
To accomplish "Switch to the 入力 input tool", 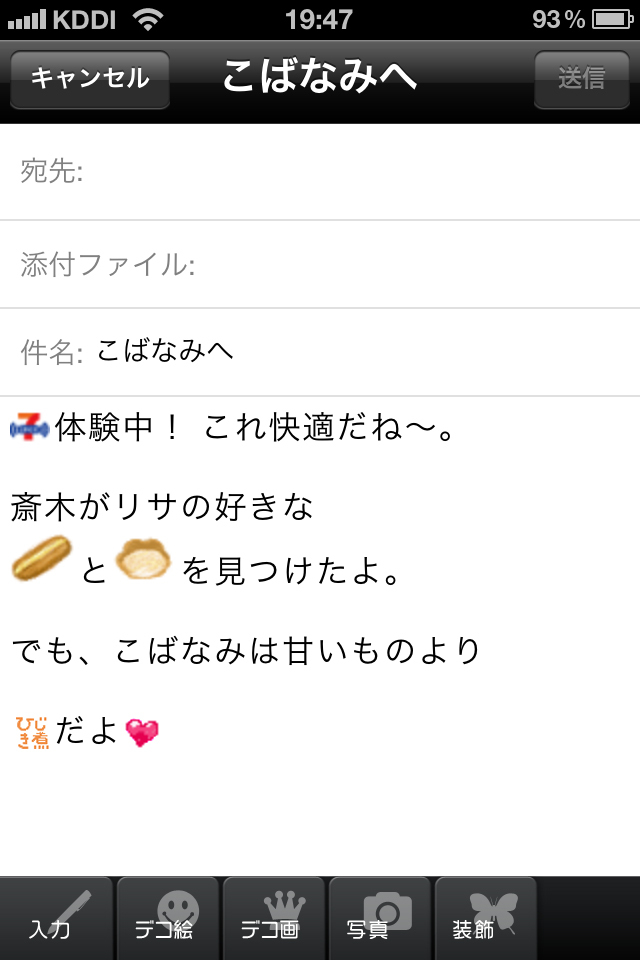I will pos(56,919).
